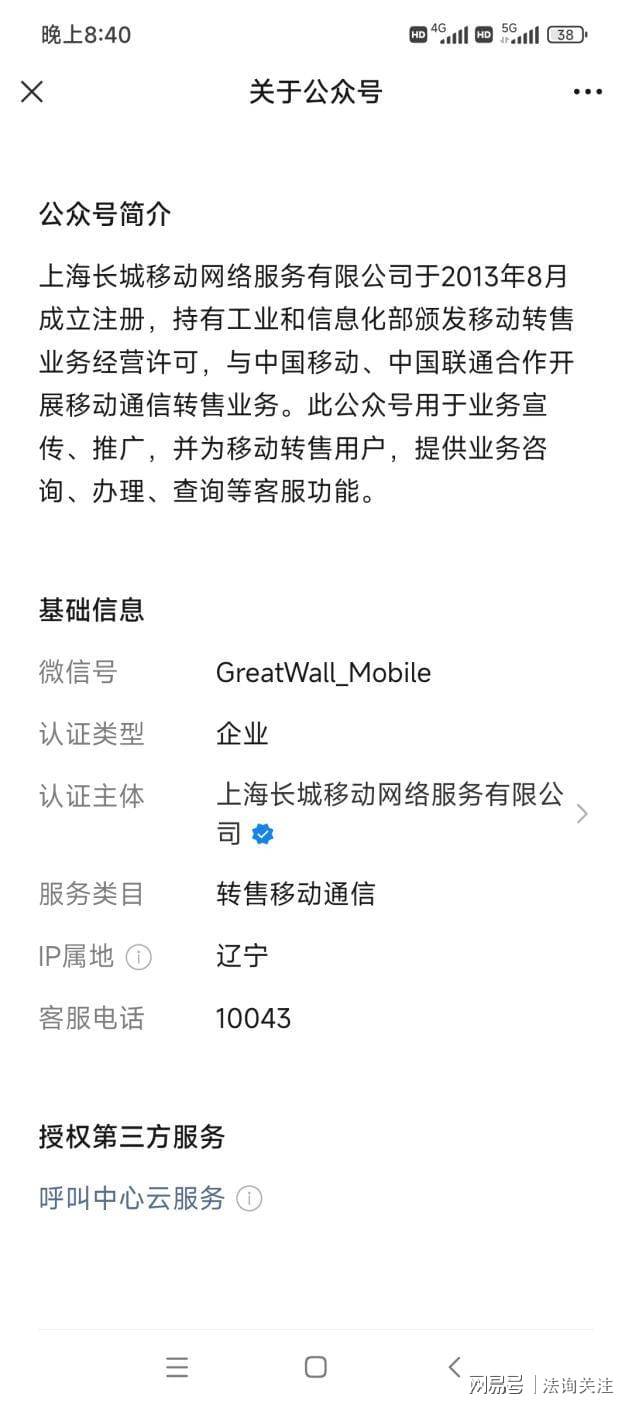Call customer service number 10043
Image resolution: width=632 pixels, height=1405 pixels.
point(253,1018)
